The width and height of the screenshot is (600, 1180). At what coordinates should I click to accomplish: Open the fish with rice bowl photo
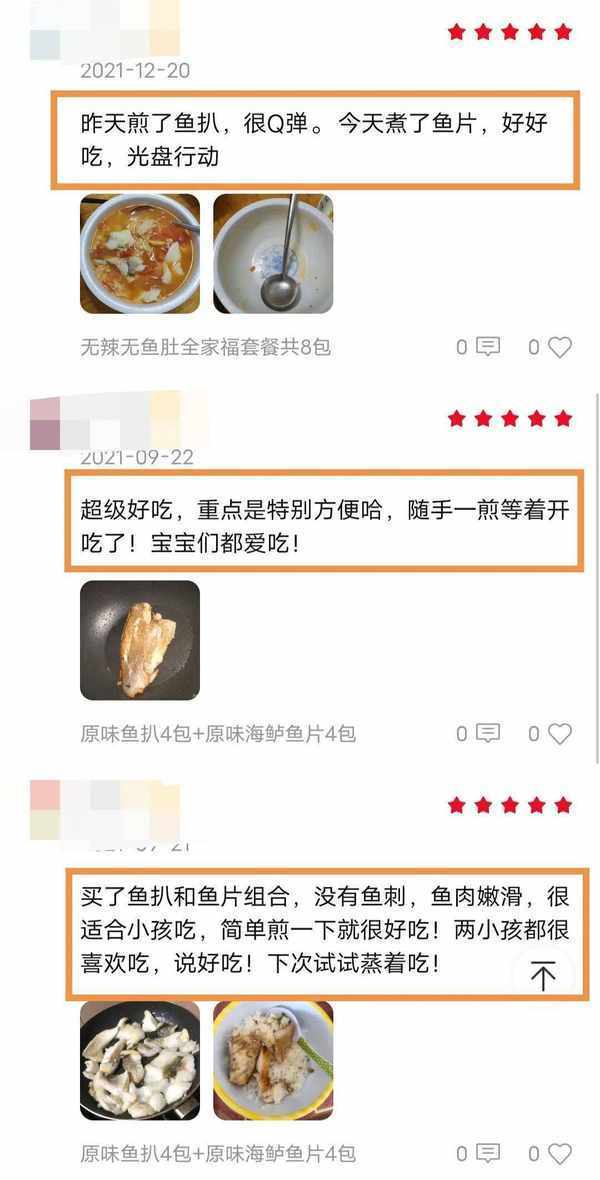pos(273,1060)
